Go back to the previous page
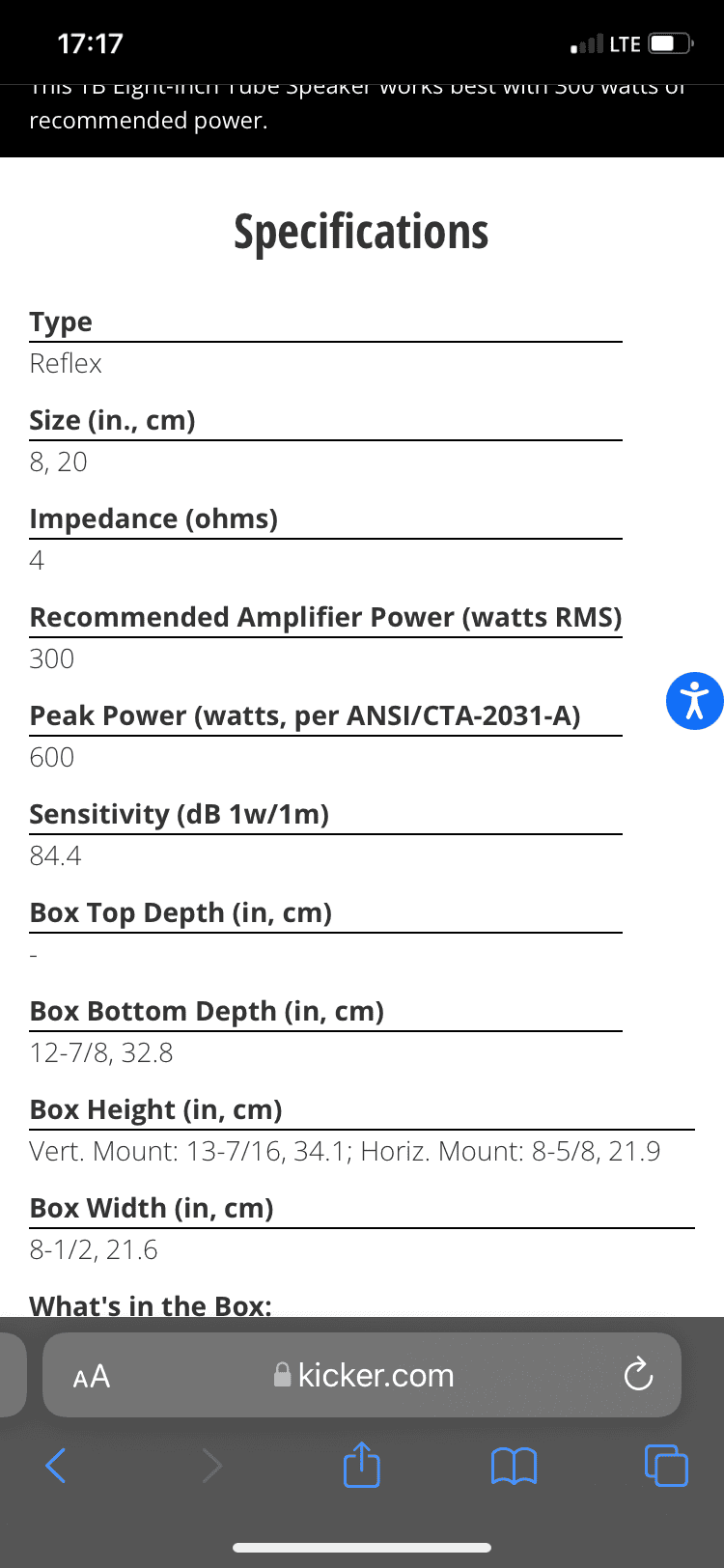 [x=56, y=1466]
